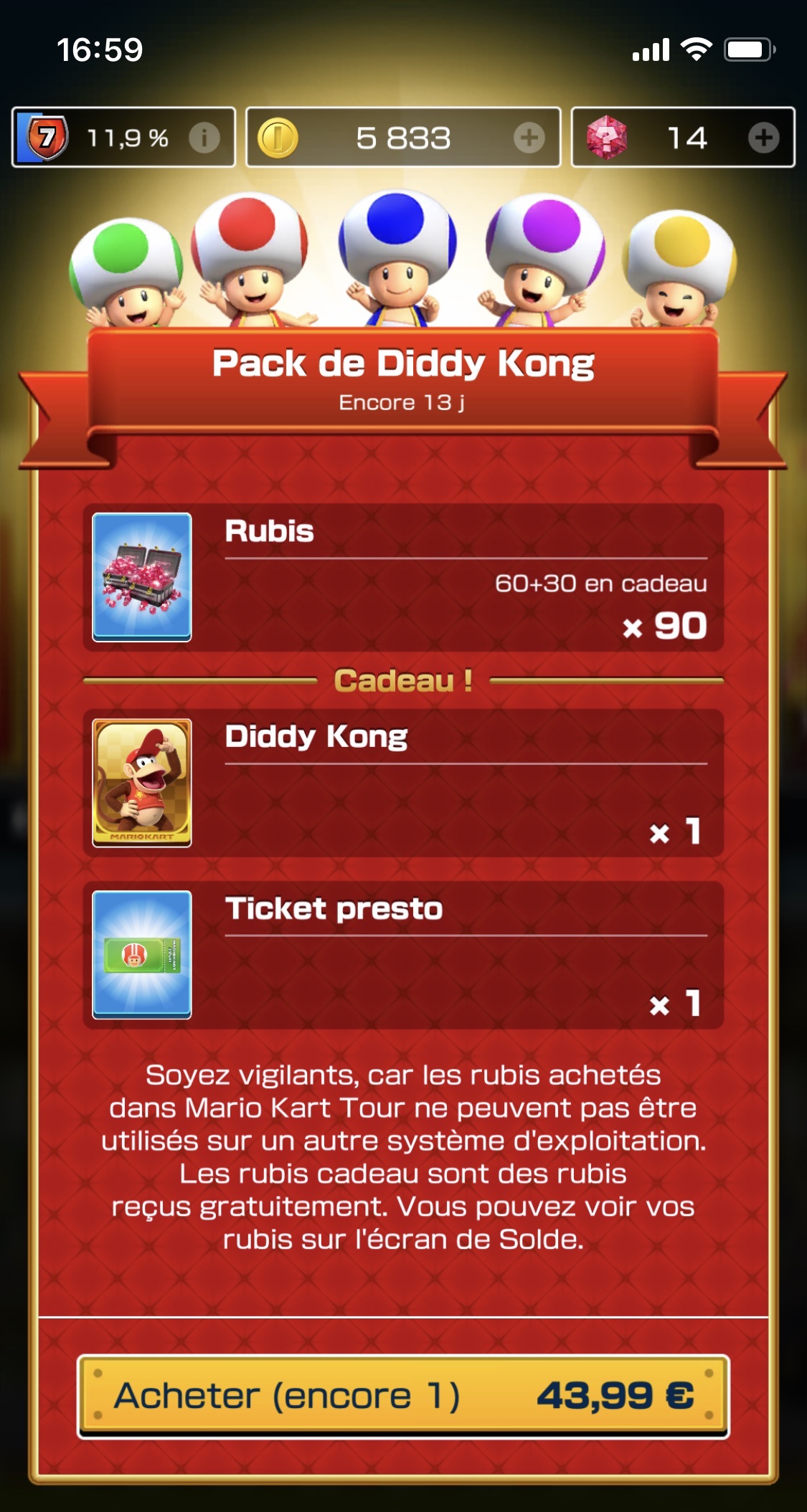Buy the Diddy Kong pack for 43,99 €
Screen dimensions: 807x1512
[x=403, y=1396]
